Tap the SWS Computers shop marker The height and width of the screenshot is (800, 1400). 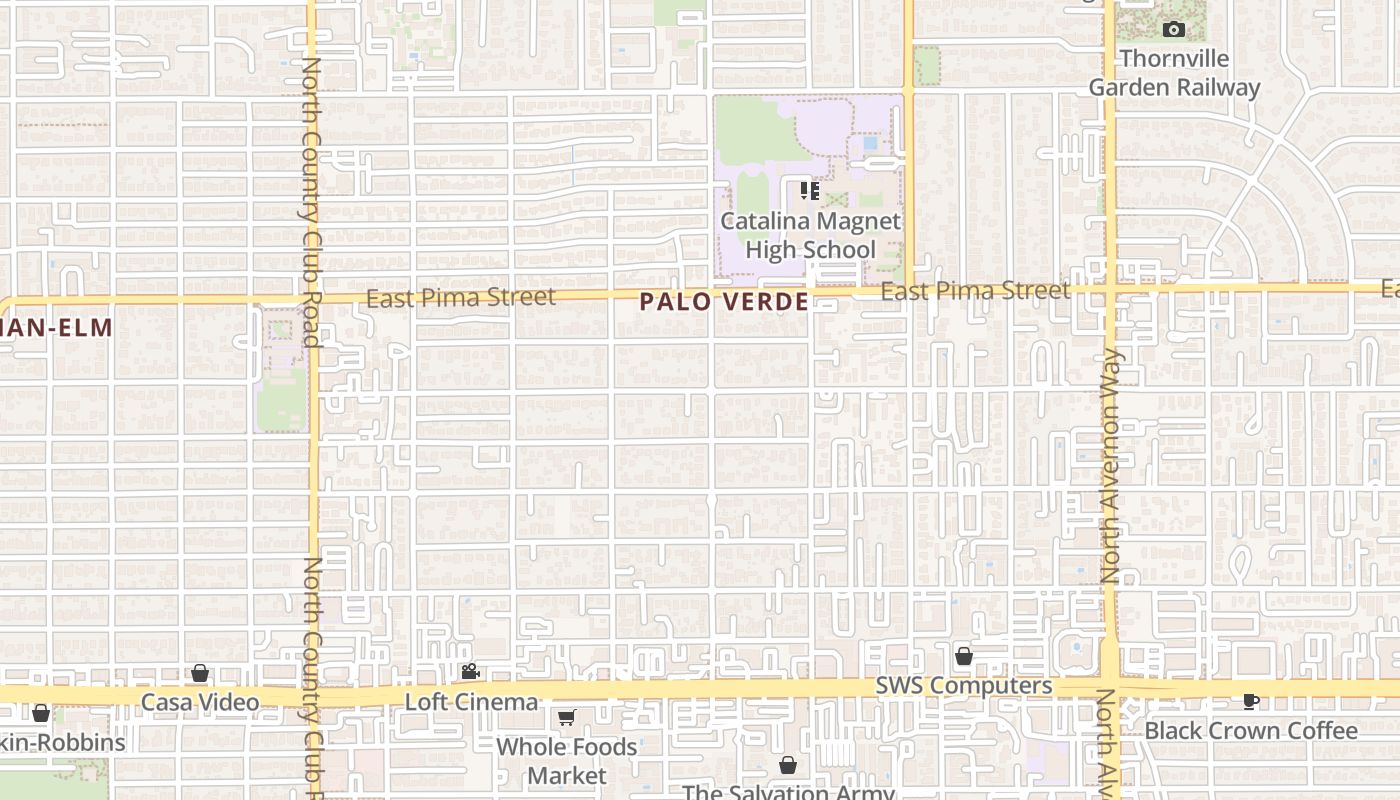(964, 657)
